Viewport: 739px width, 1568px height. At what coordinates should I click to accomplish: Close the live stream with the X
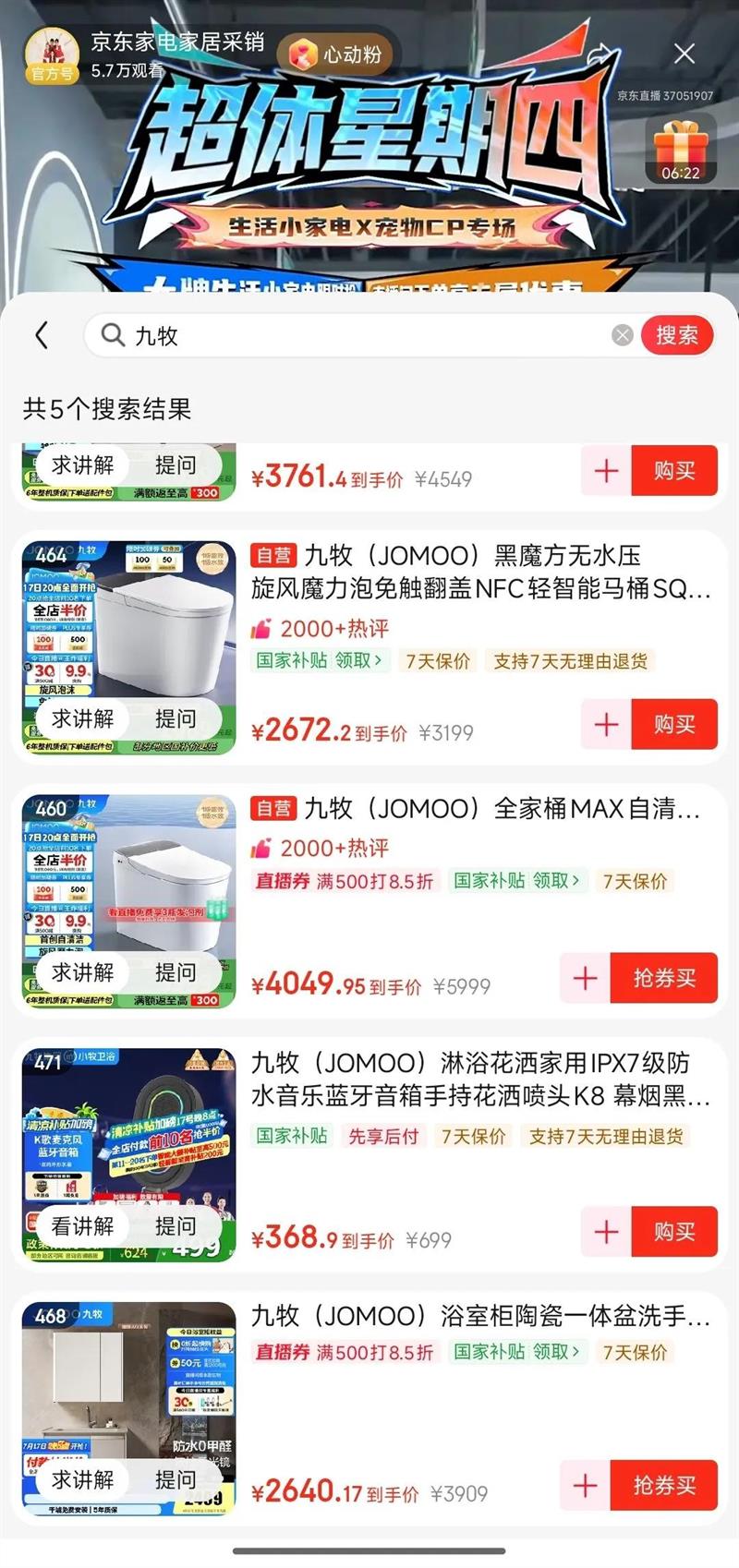[684, 54]
